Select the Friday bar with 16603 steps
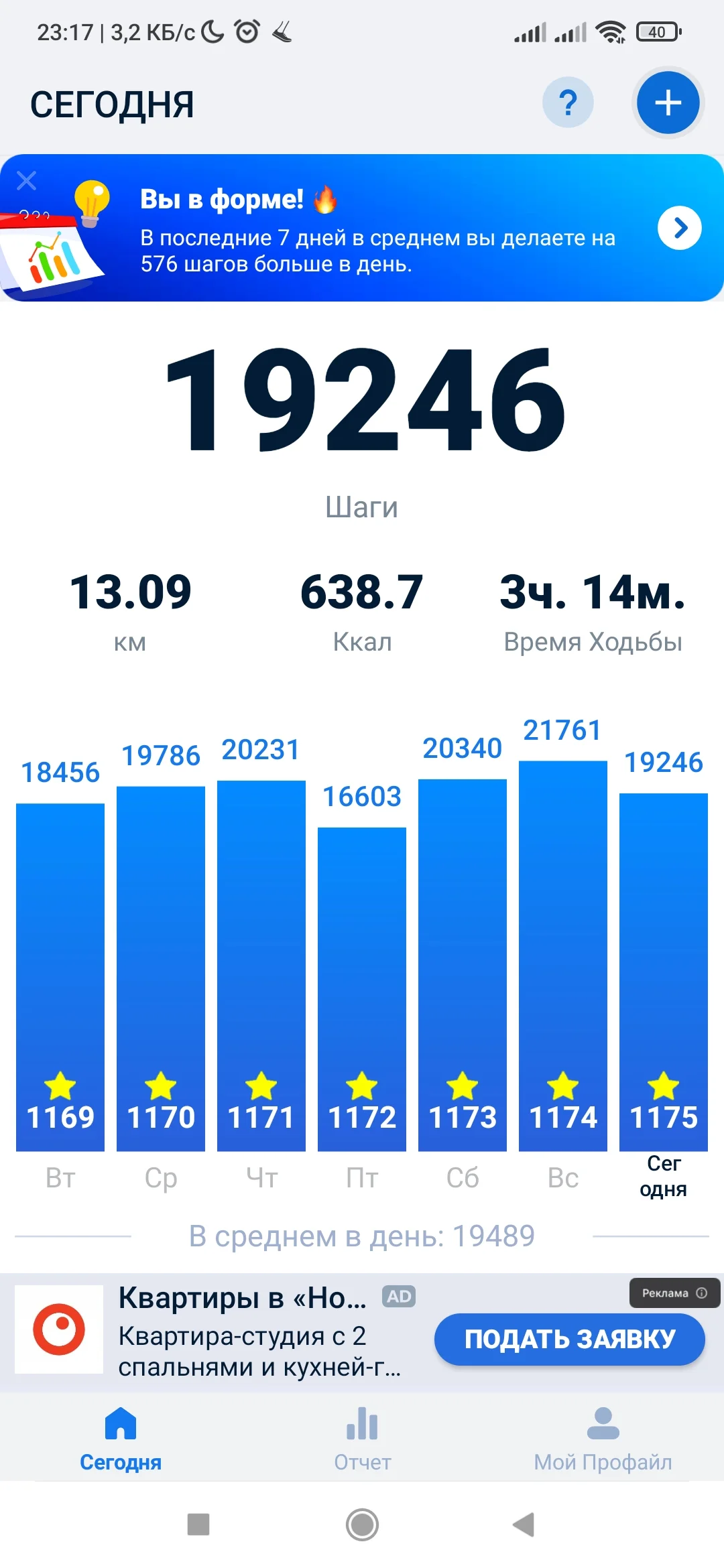This screenshot has height=1568, width=724. tap(362, 985)
